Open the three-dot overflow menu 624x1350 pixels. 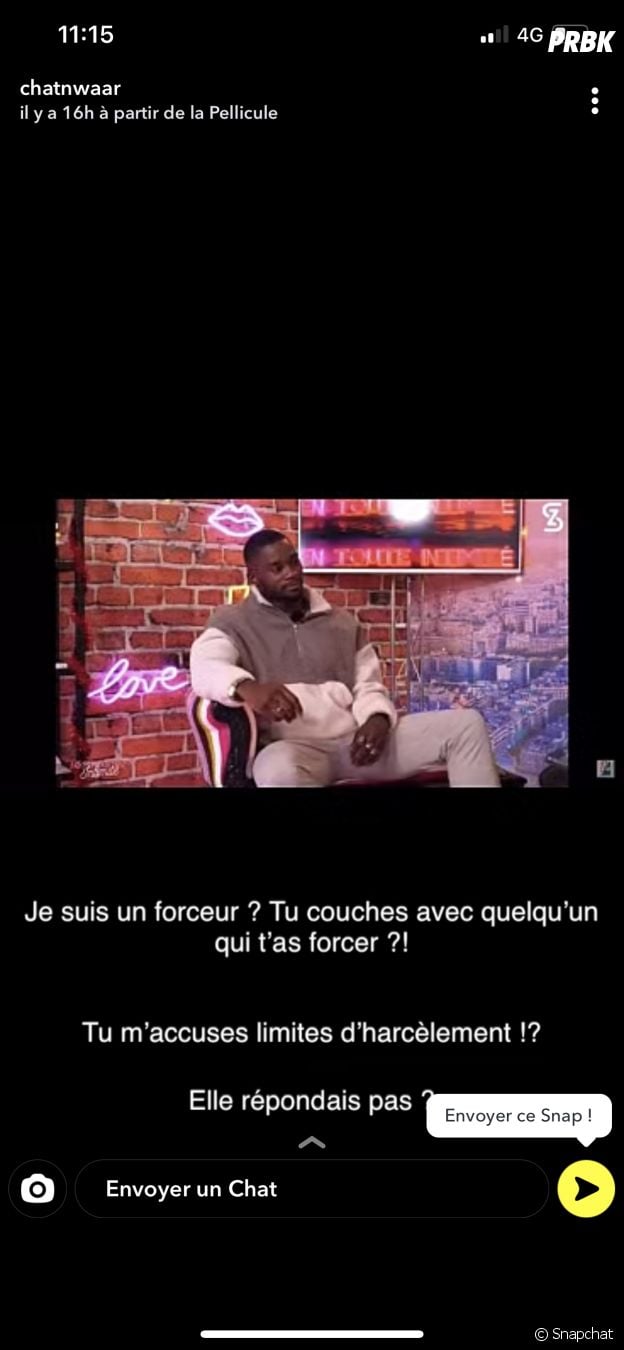point(595,101)
